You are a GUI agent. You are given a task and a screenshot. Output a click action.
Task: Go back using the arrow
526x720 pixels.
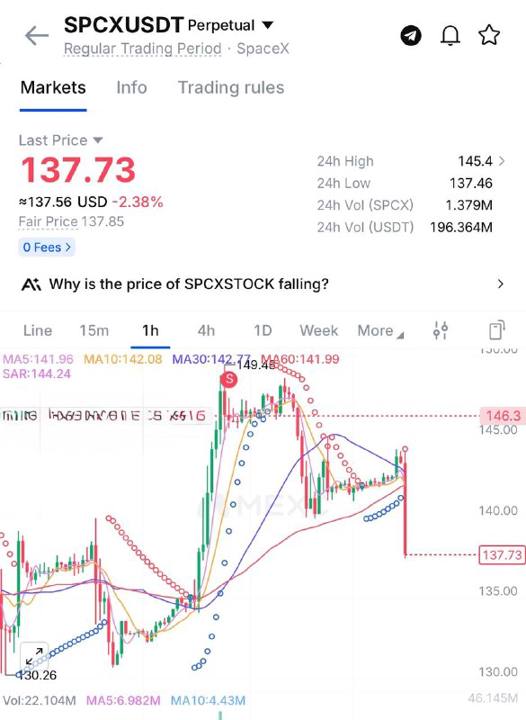click(x=37, y=36)
